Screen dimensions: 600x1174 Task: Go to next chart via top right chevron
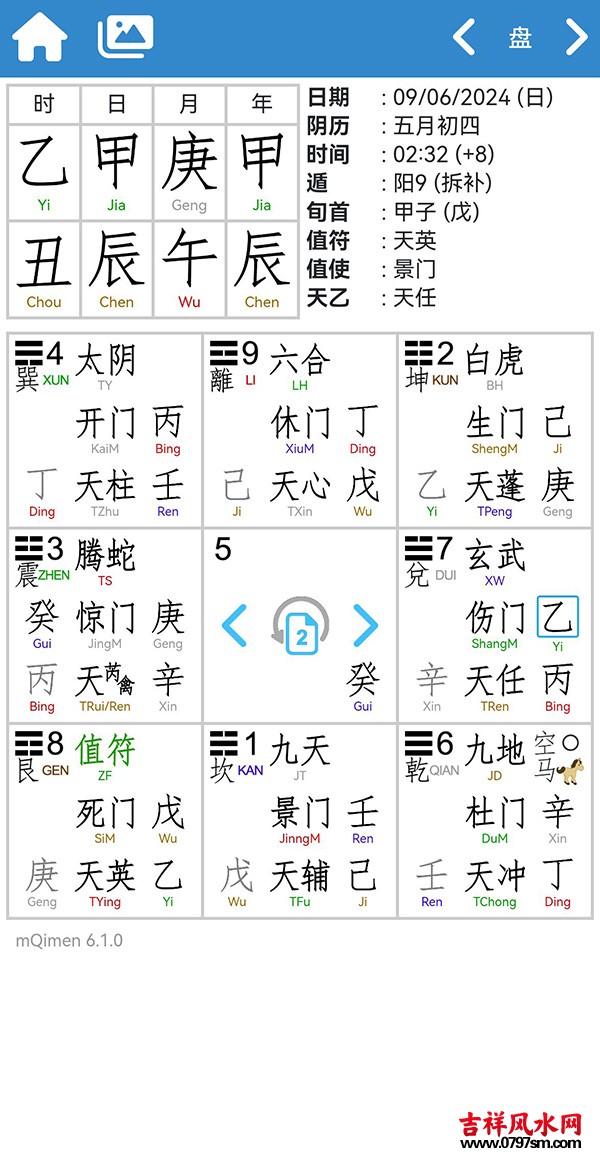(576, 37)
